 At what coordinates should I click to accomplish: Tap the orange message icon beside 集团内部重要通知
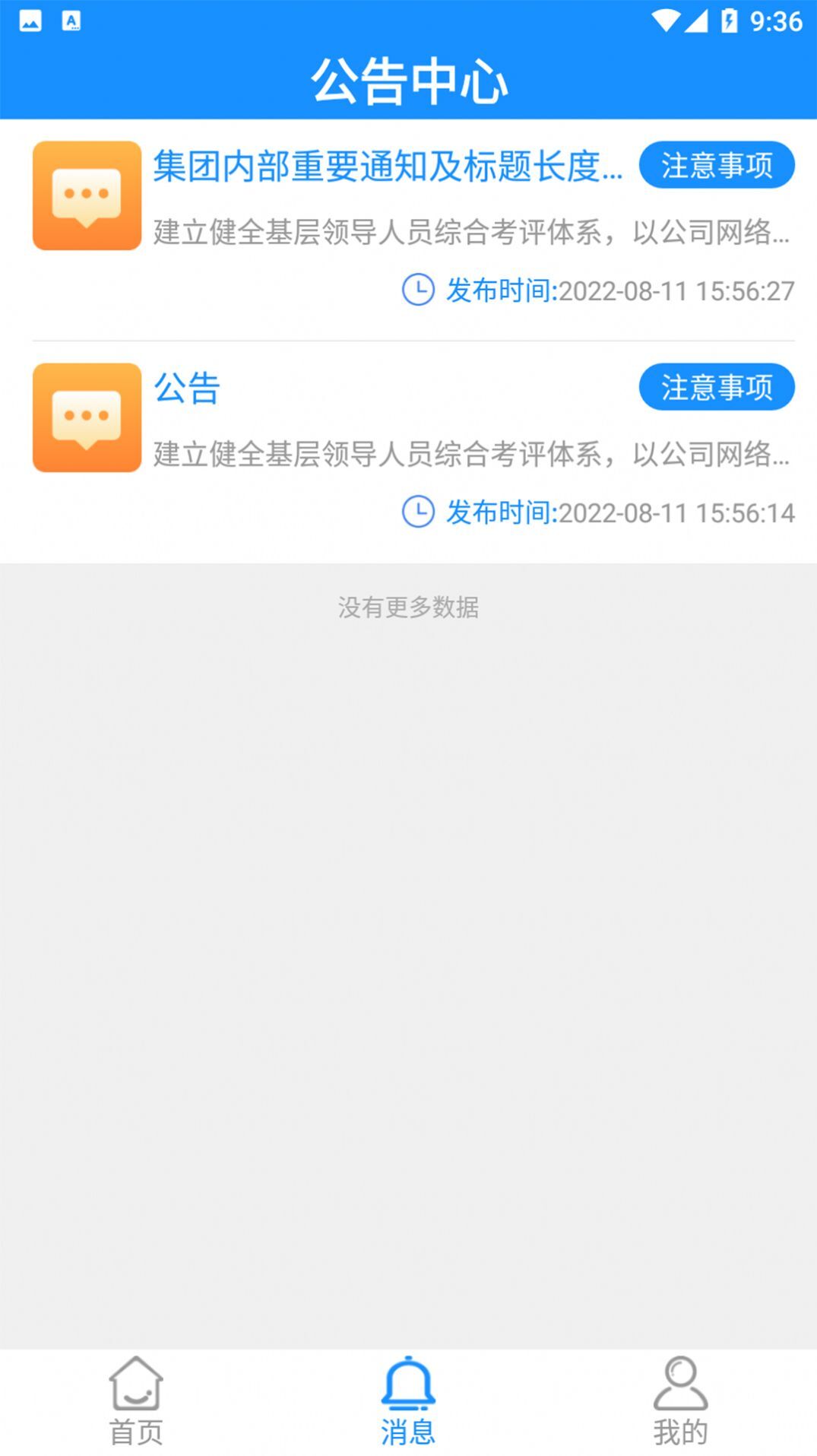coord(86,195)
